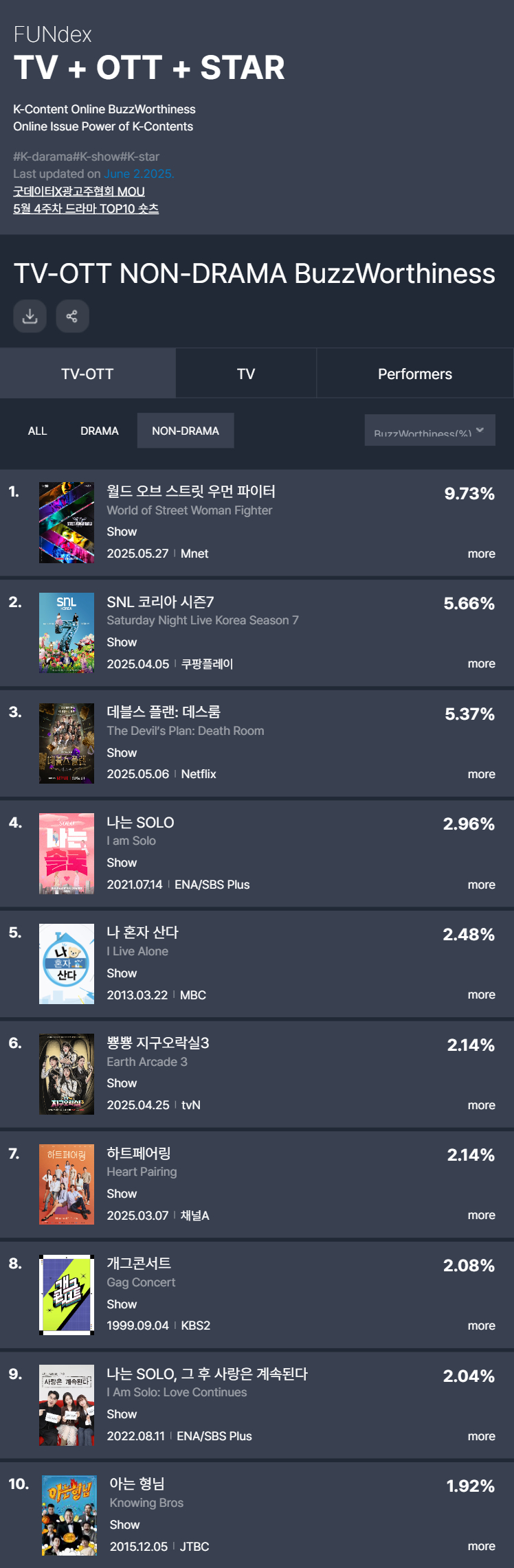Show more for I Live Alone
The width and height of the screenshot is (514, 1568).
481,995
